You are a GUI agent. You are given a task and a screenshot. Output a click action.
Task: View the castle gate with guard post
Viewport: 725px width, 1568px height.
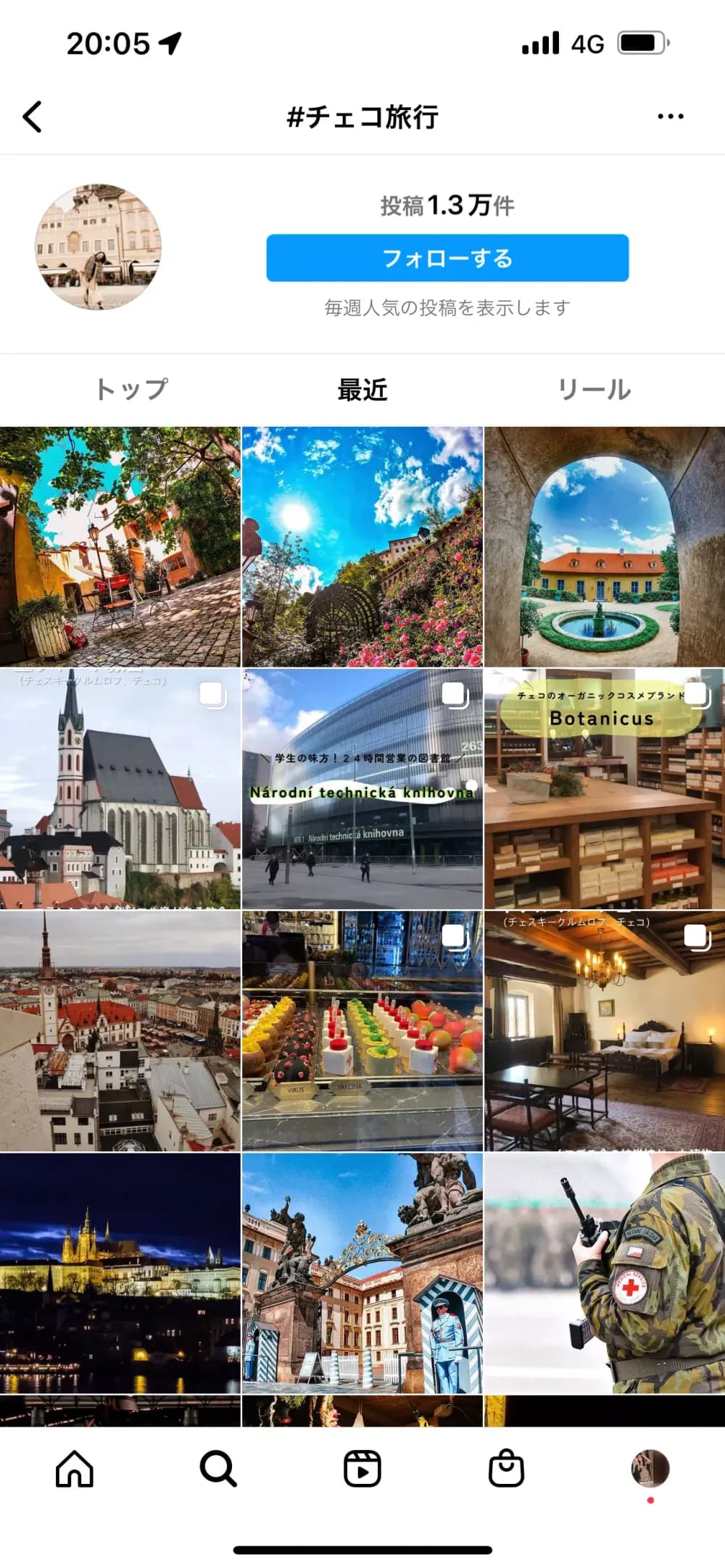(362, 1273)
